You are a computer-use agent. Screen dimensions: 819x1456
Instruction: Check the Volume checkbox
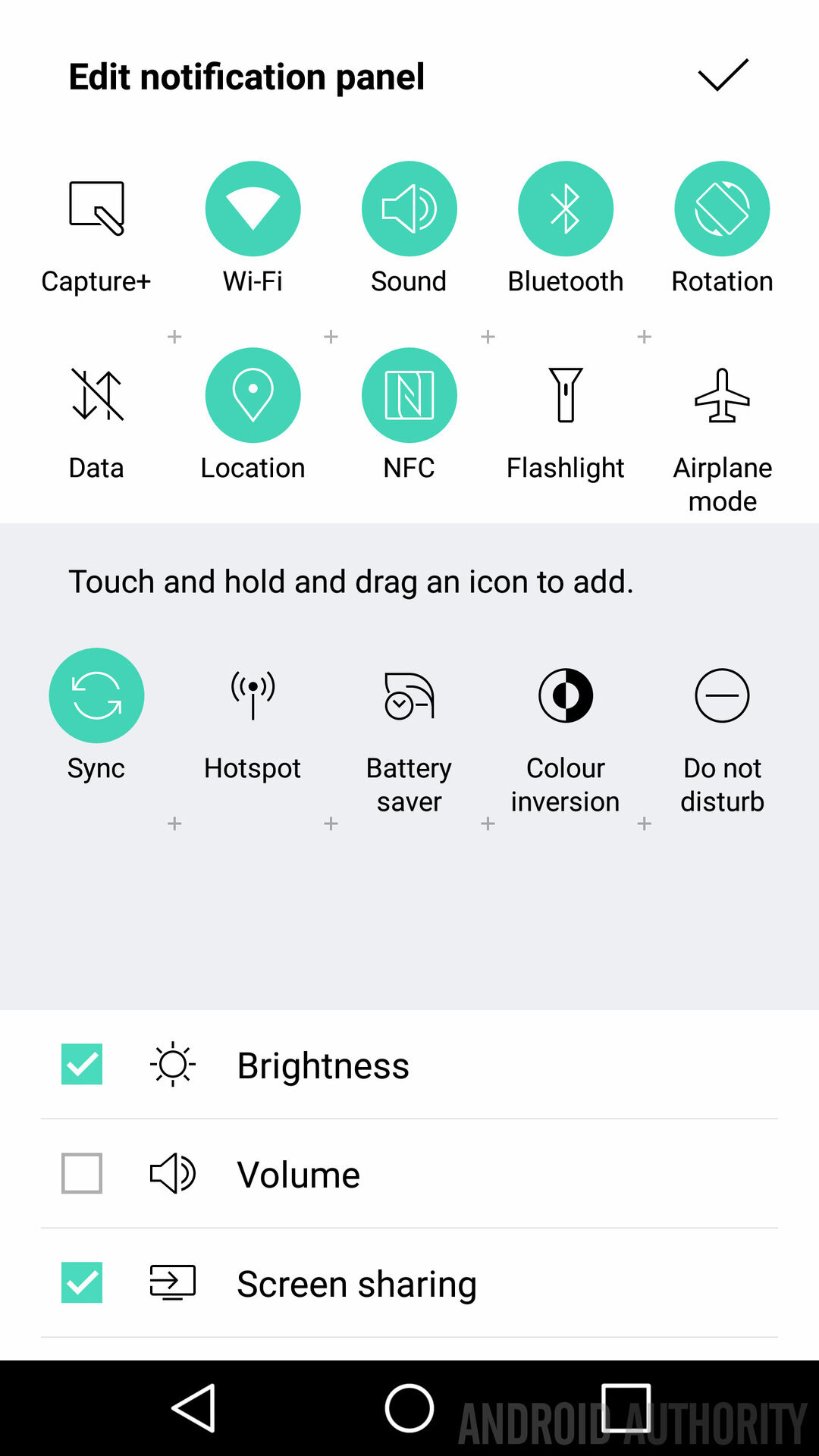pyautogui.click(x=82, y=1173)
